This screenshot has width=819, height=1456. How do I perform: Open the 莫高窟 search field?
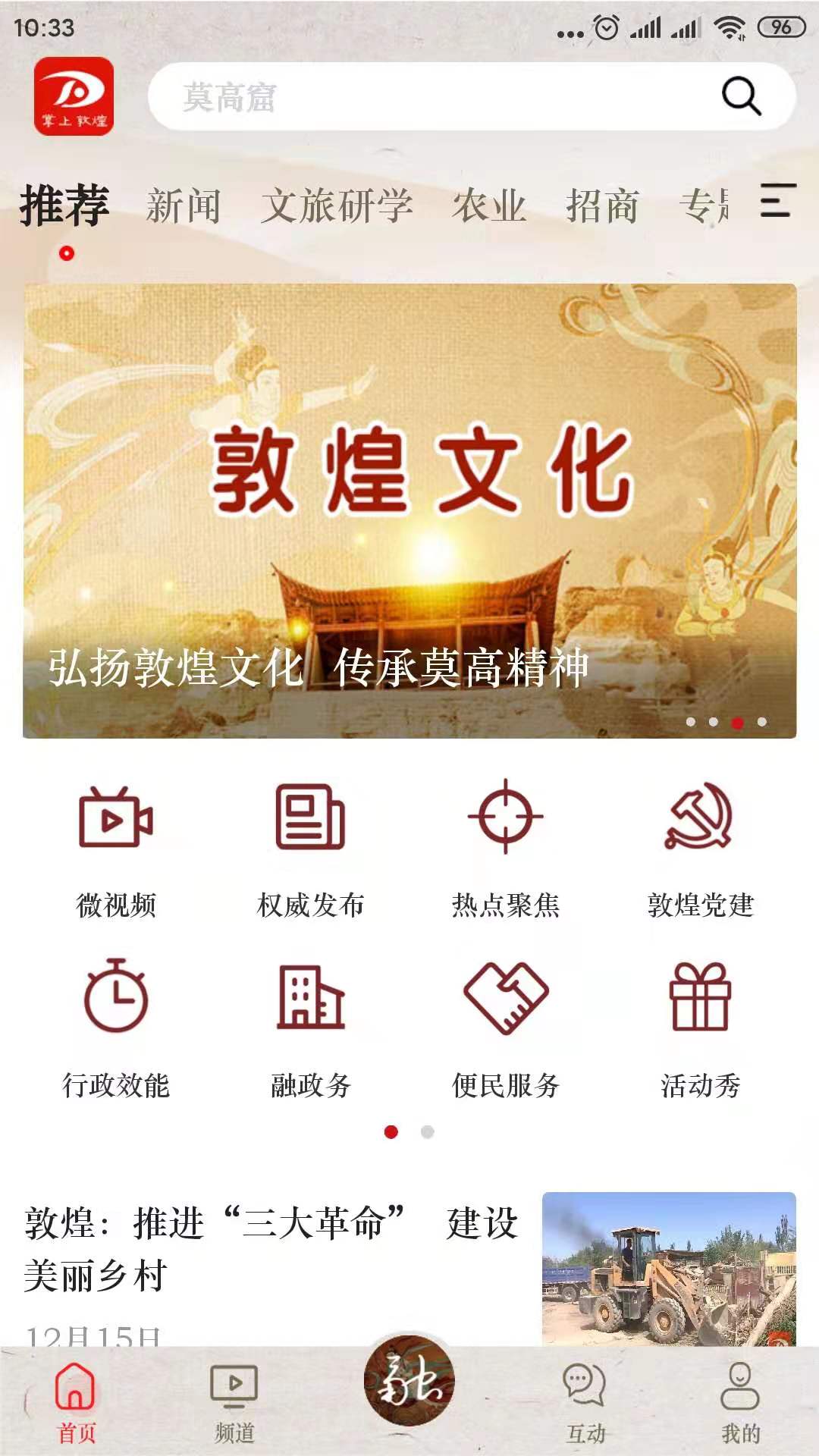[x=425, y=97]
